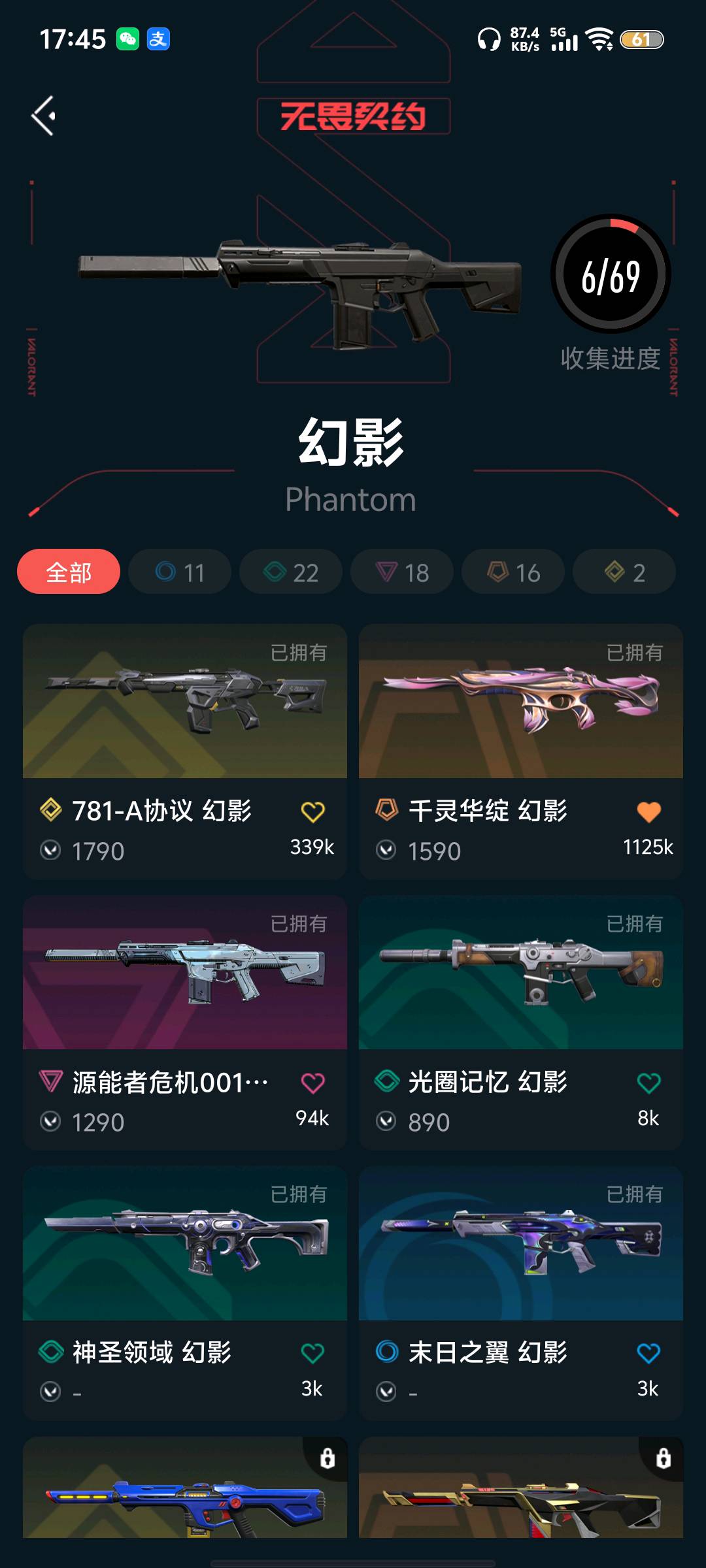706x1568 pixels.
Task: Filter by the tier with 11 skins
Action: pos(180,572)
